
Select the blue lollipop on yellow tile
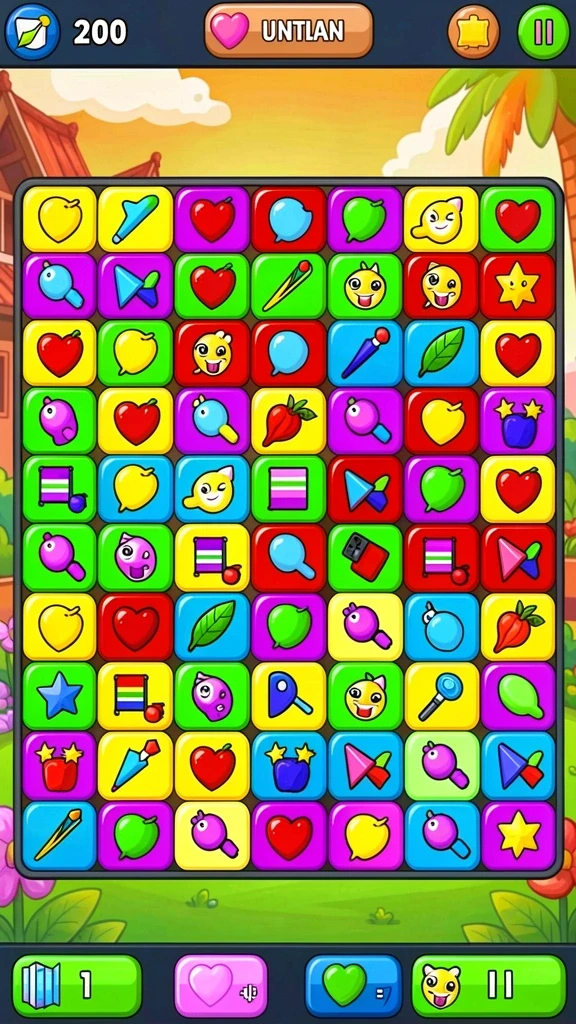pyautogui.click(x=441, y=695)
